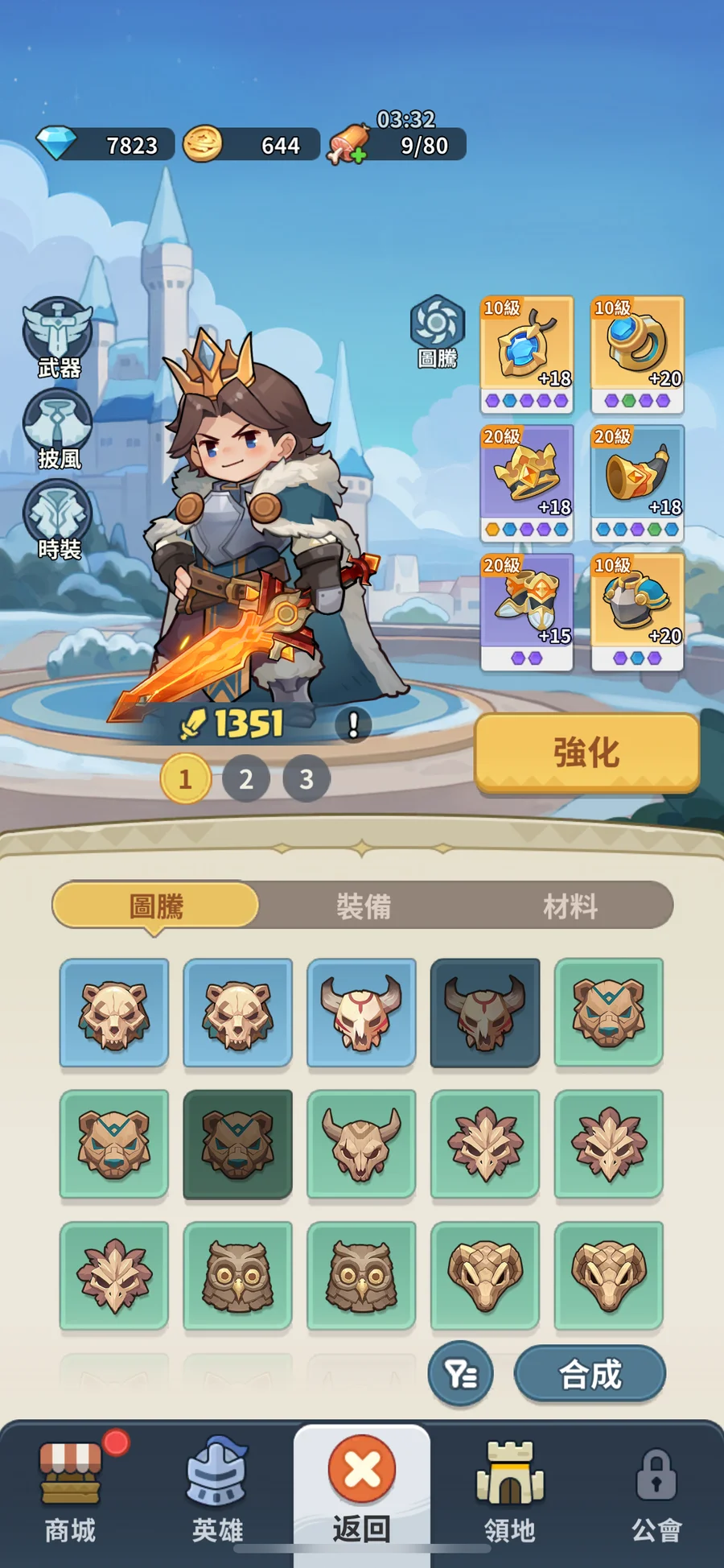Switch to loadout preset 2
This screenshot has width=724, height=1568.
tap(245, 778)
